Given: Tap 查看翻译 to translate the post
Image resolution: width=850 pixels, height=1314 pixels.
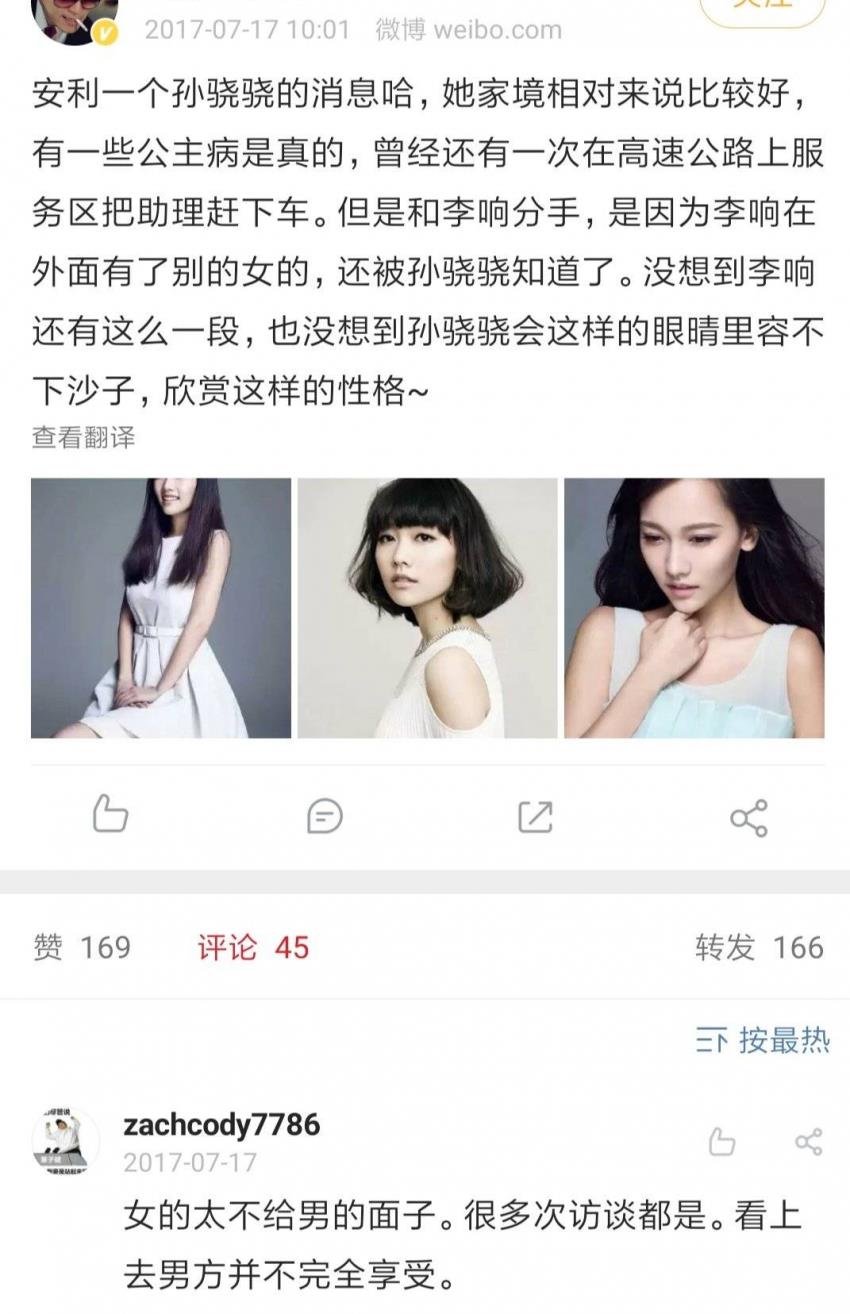Looking at the screenshot, I should 83,437.
